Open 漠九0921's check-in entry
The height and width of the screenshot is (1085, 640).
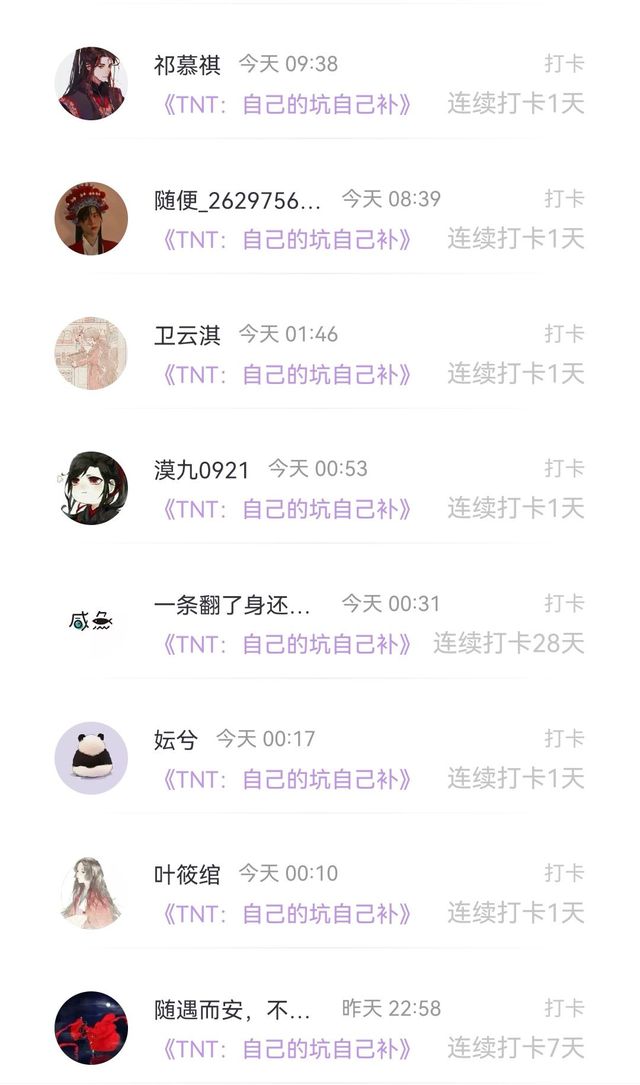pyautogui.click(x=320, y=488)
